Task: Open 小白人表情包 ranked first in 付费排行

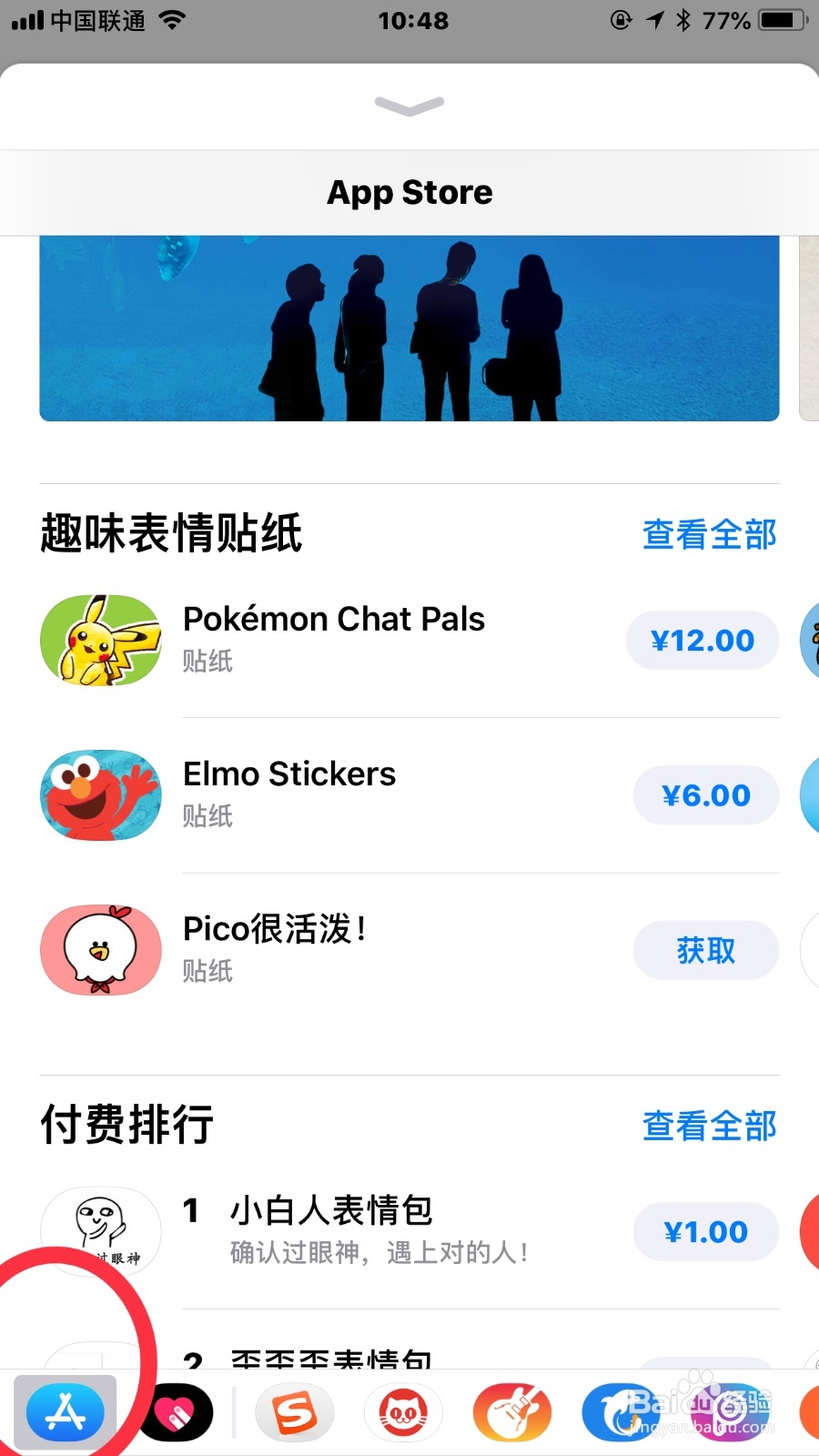Action: [x=330, y=1210]
